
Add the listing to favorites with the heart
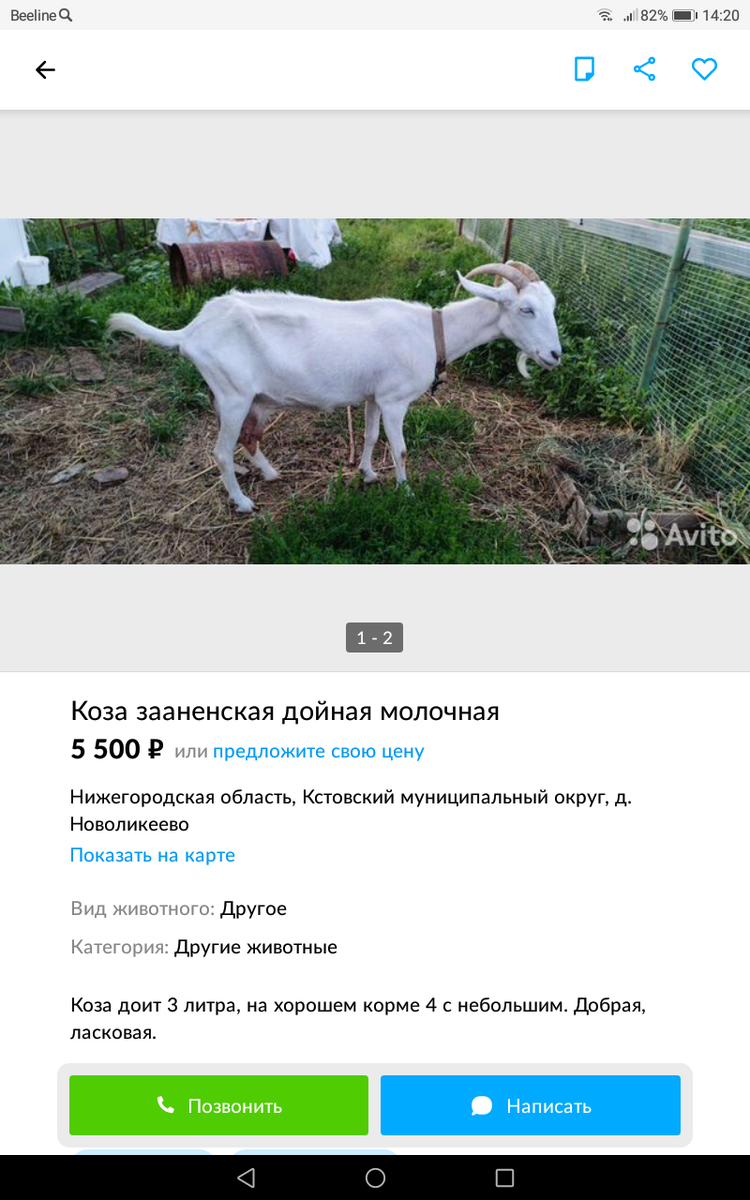point(705,69)
